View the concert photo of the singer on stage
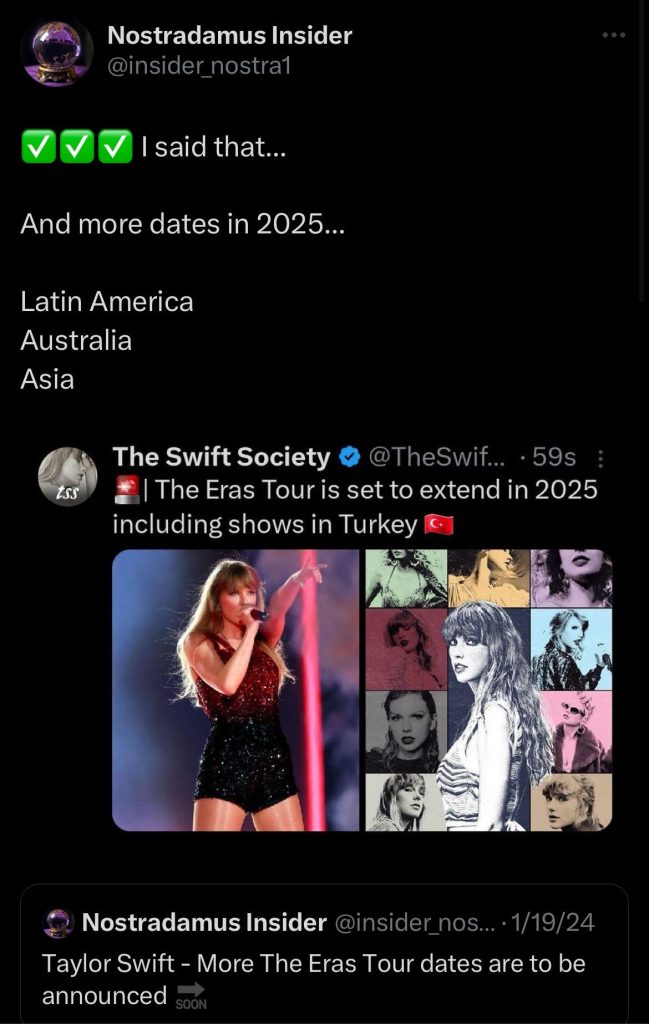 (x=236, y=690)
